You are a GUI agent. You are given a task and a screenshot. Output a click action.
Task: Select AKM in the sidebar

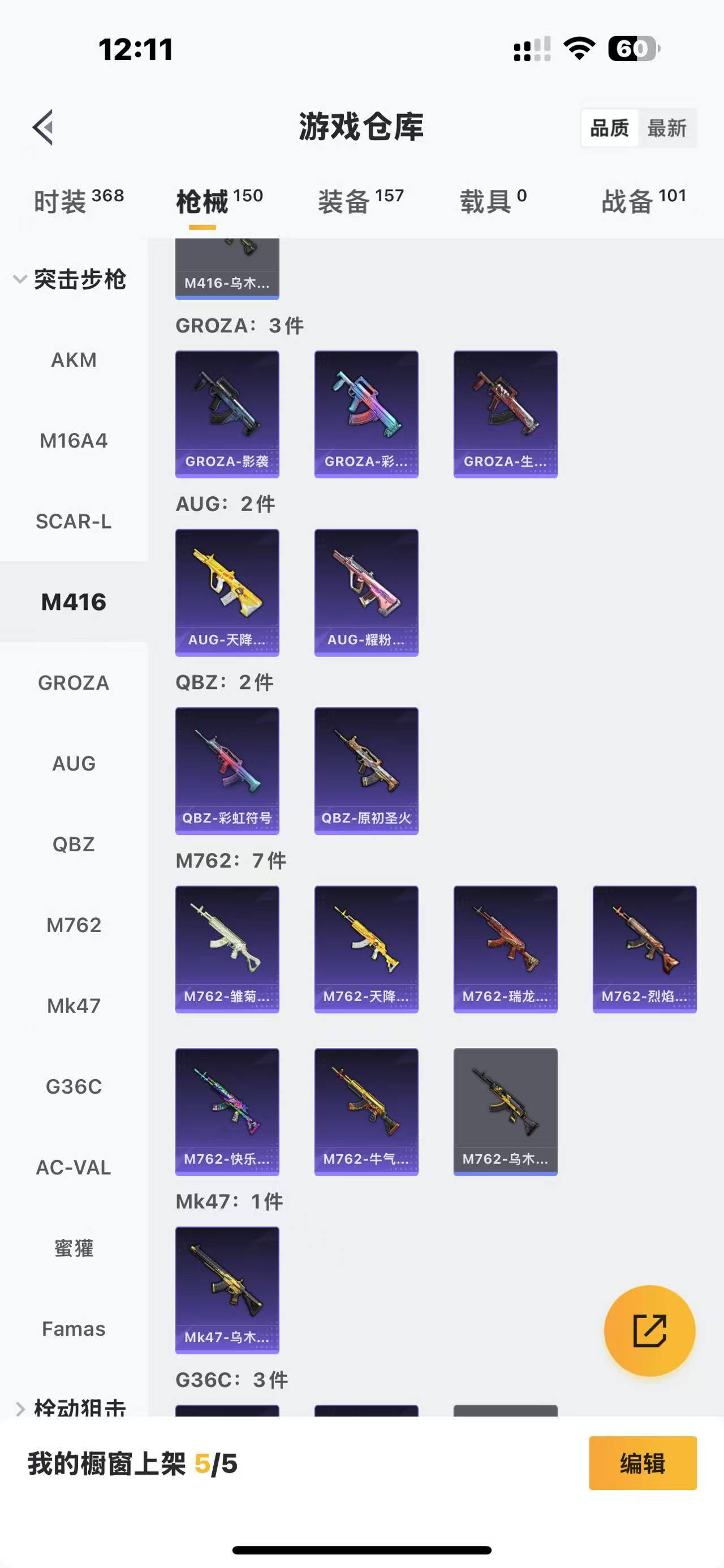[x=74, y=359]
